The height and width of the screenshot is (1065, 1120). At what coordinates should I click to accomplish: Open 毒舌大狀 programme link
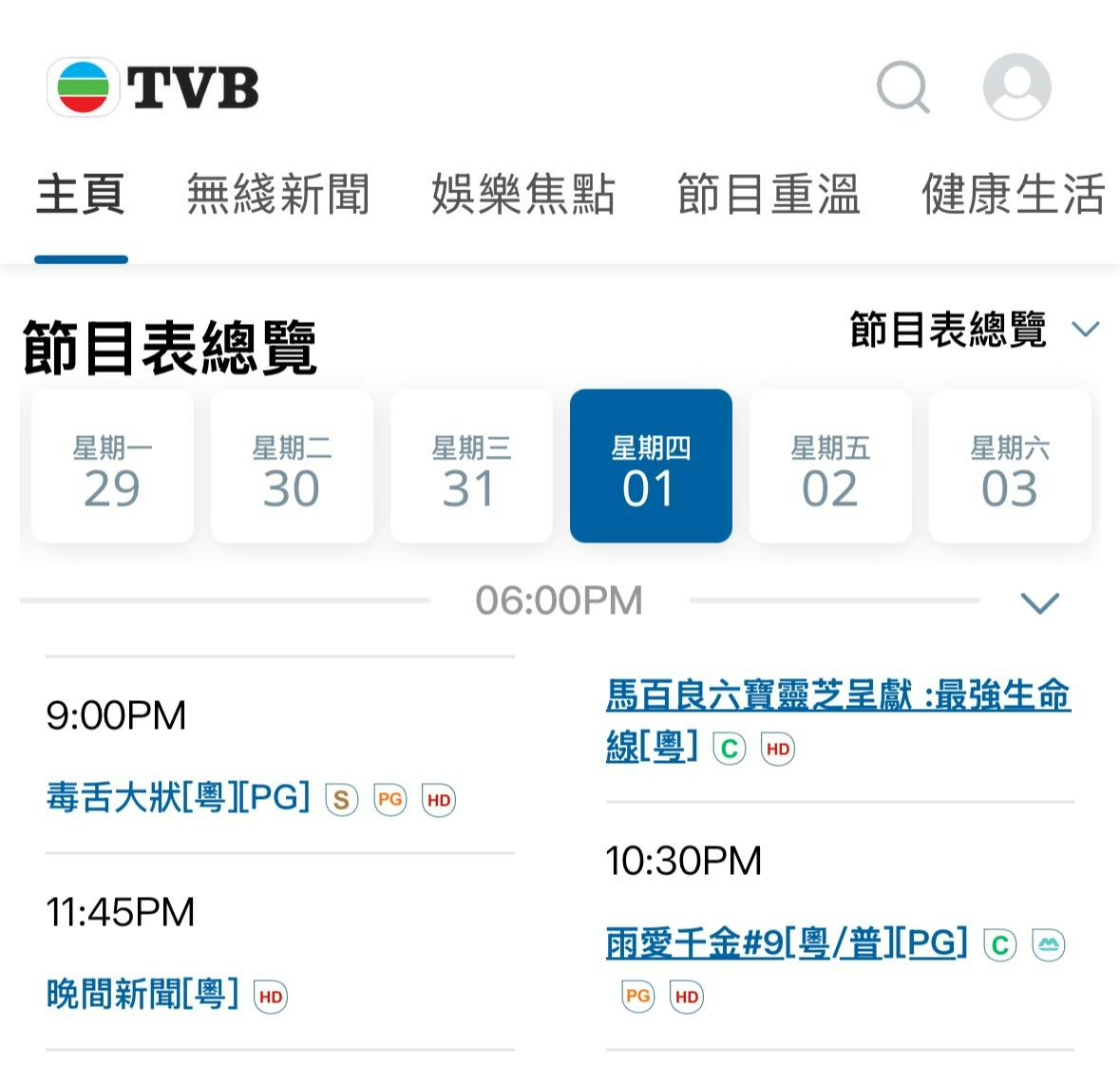click(x=179, y=797)
